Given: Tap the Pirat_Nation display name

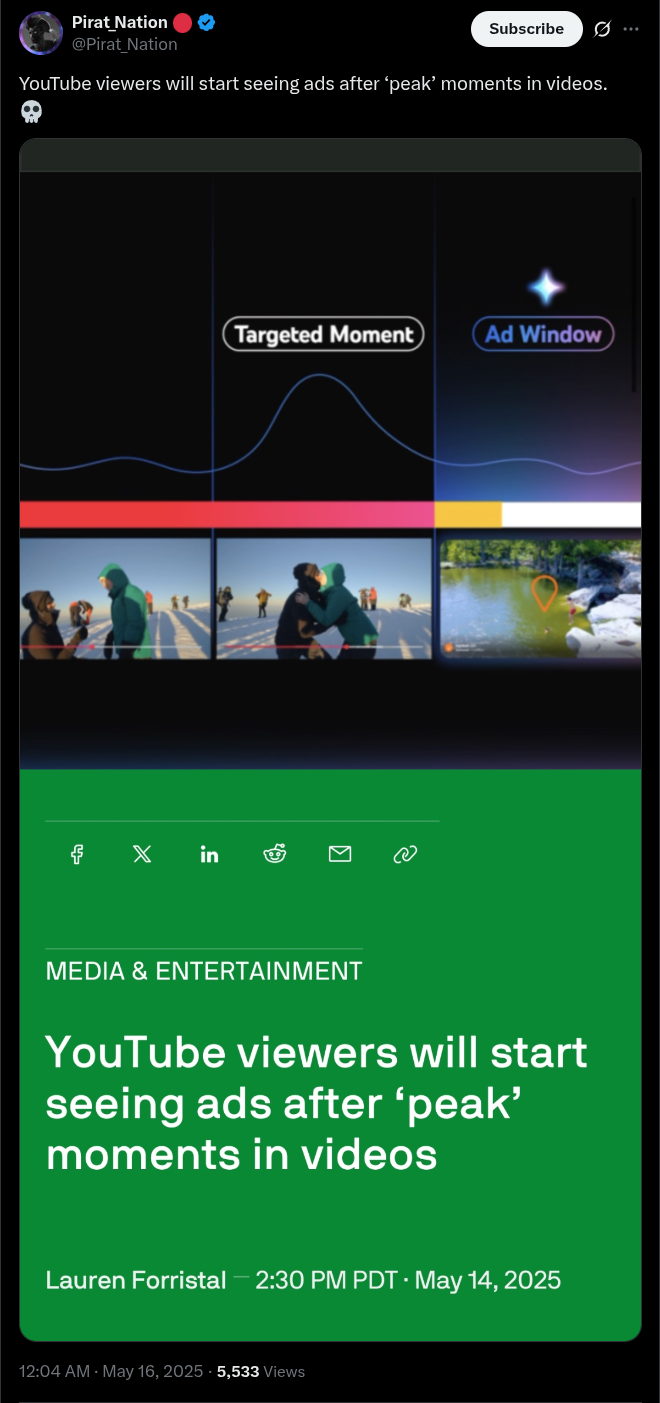Looking at the screenshot, I should coord(120,22).
